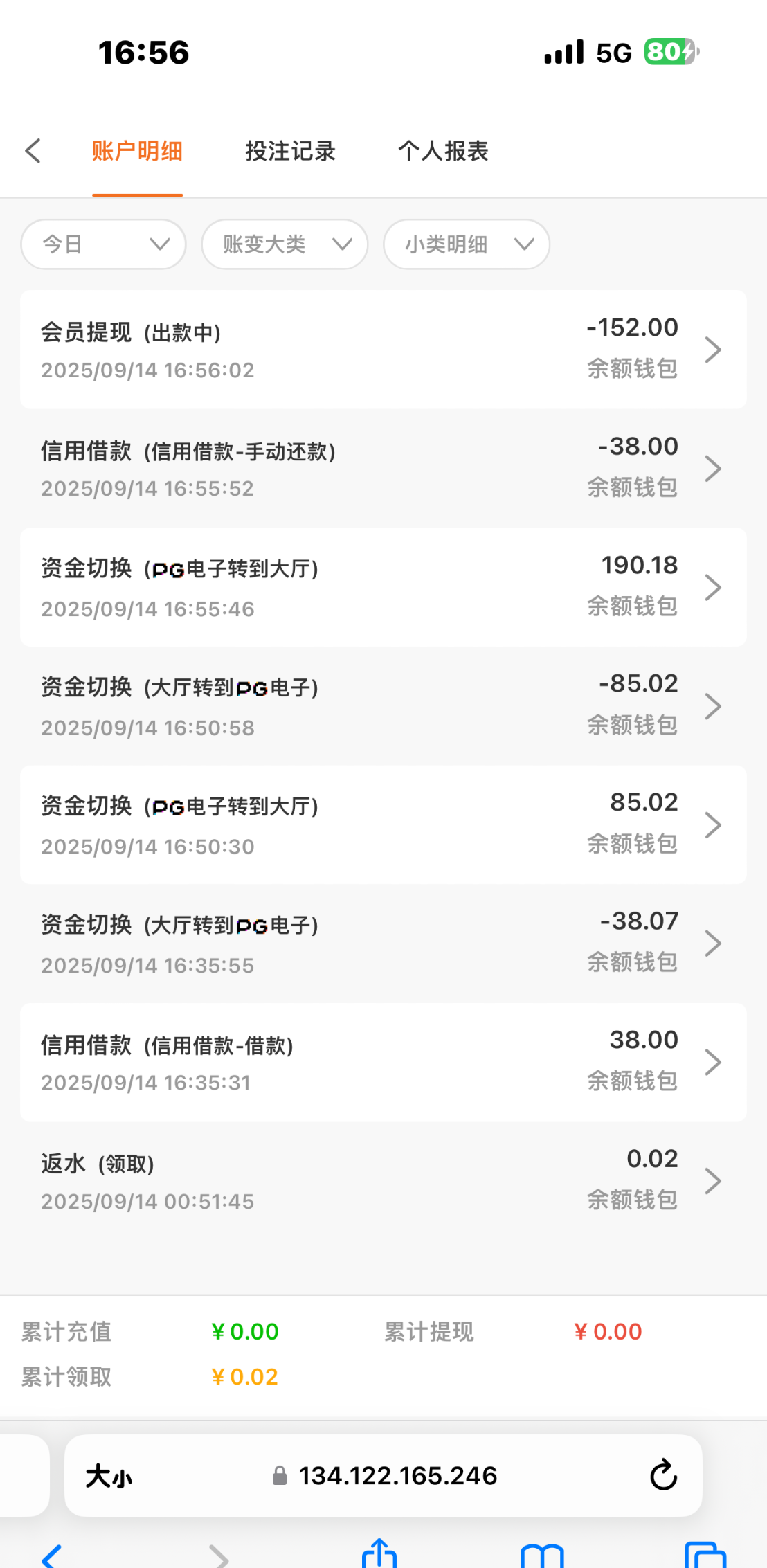View the 信用借款 借款 38.00 entry
The image size is (767, 1568).
(x=383, y=1063)
